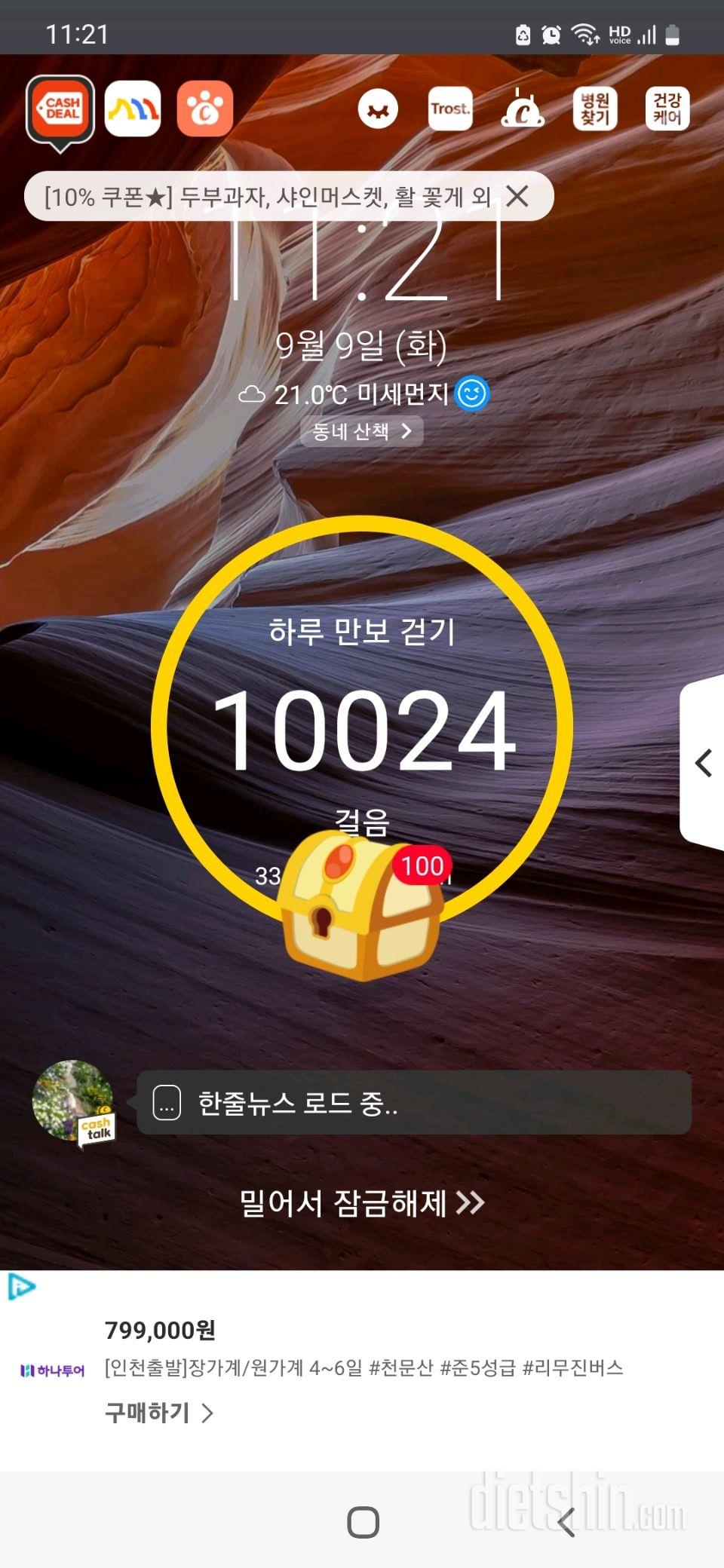The width and height of the screenshot is (724, 1568).
Task: Open 건강케어 health care shortcut
Action: point(667,109)
